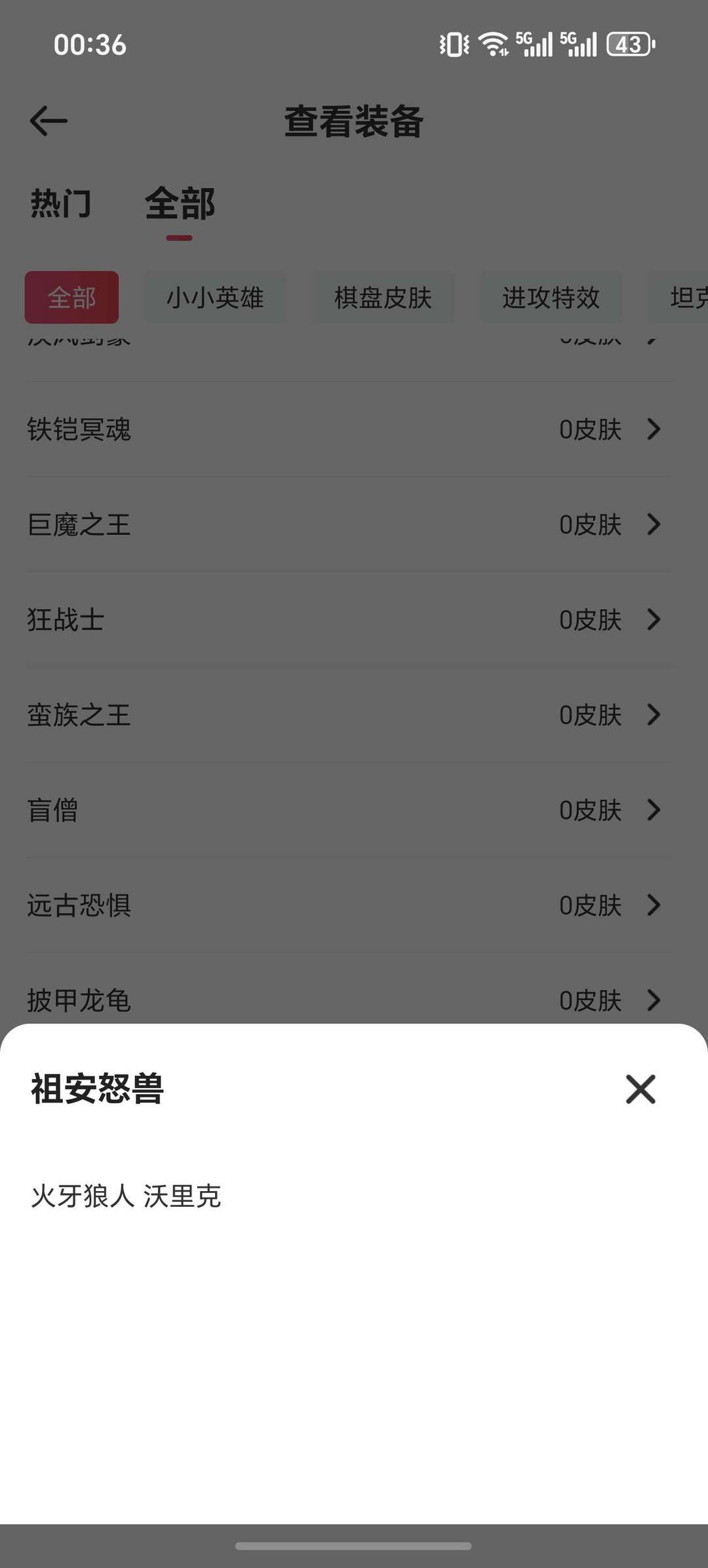
Task: Open the 蛮族之王 row
Action: (x=347, y=715)
